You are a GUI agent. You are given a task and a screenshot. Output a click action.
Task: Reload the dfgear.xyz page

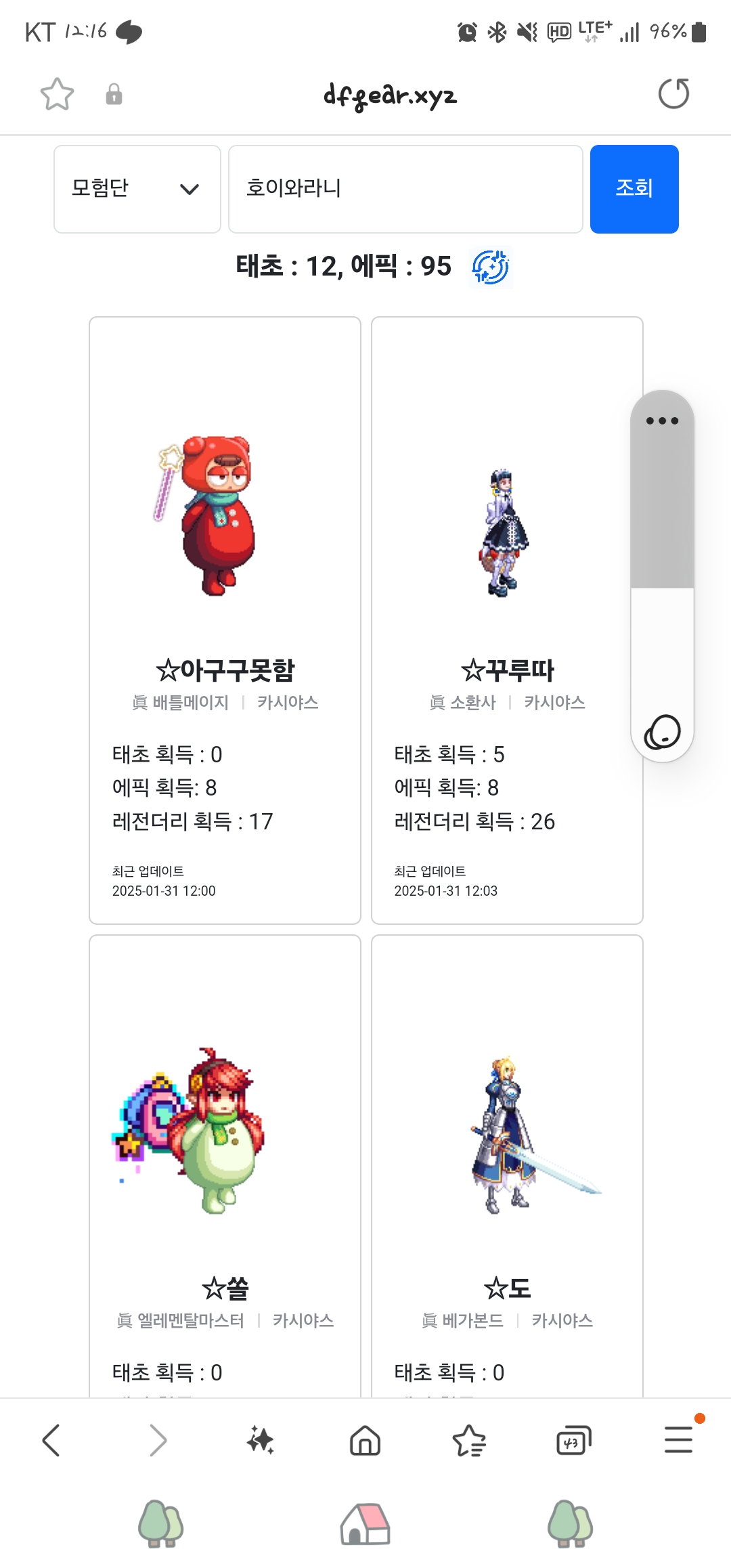673,94
